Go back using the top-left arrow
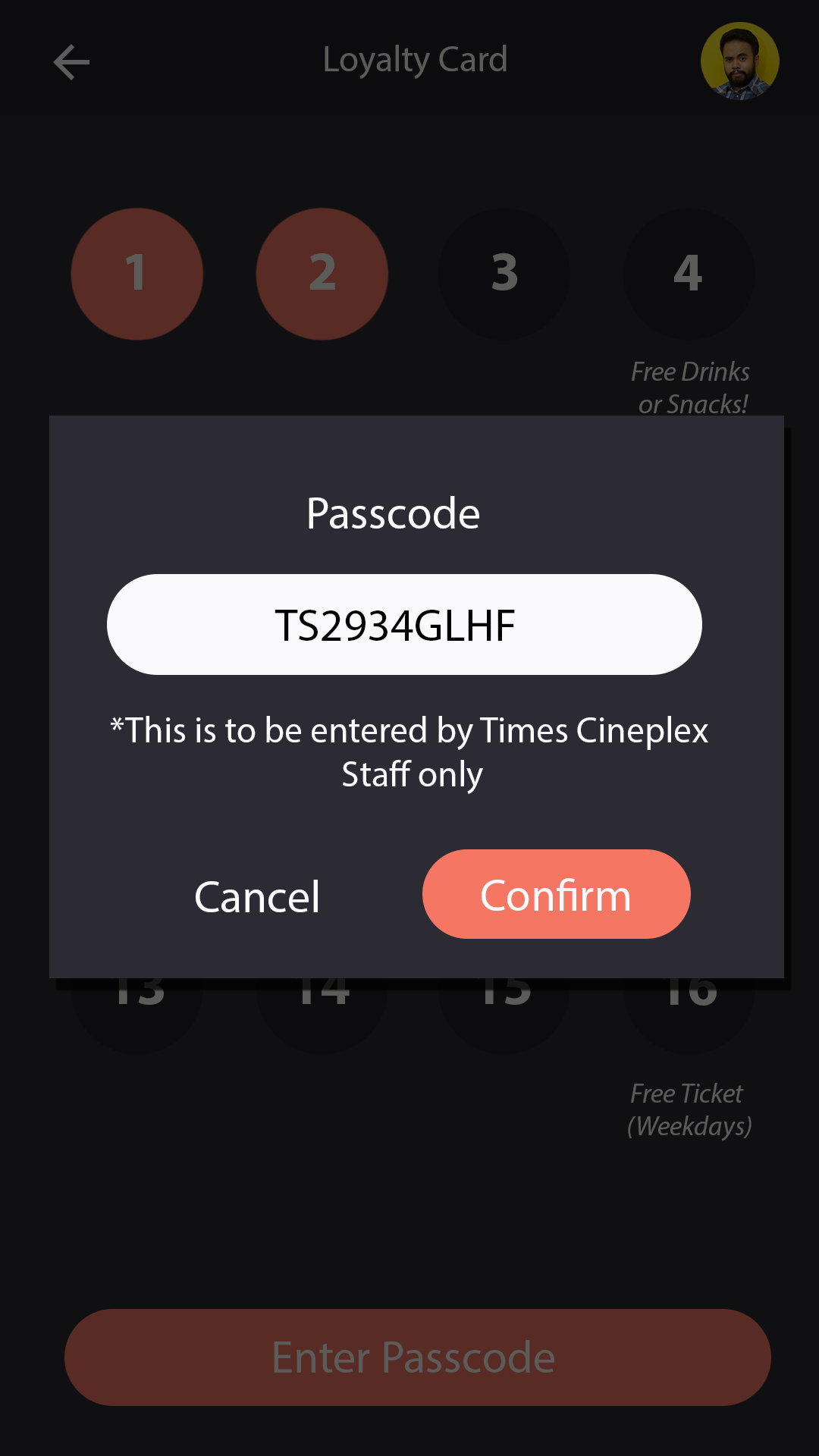 pos(71,61)
